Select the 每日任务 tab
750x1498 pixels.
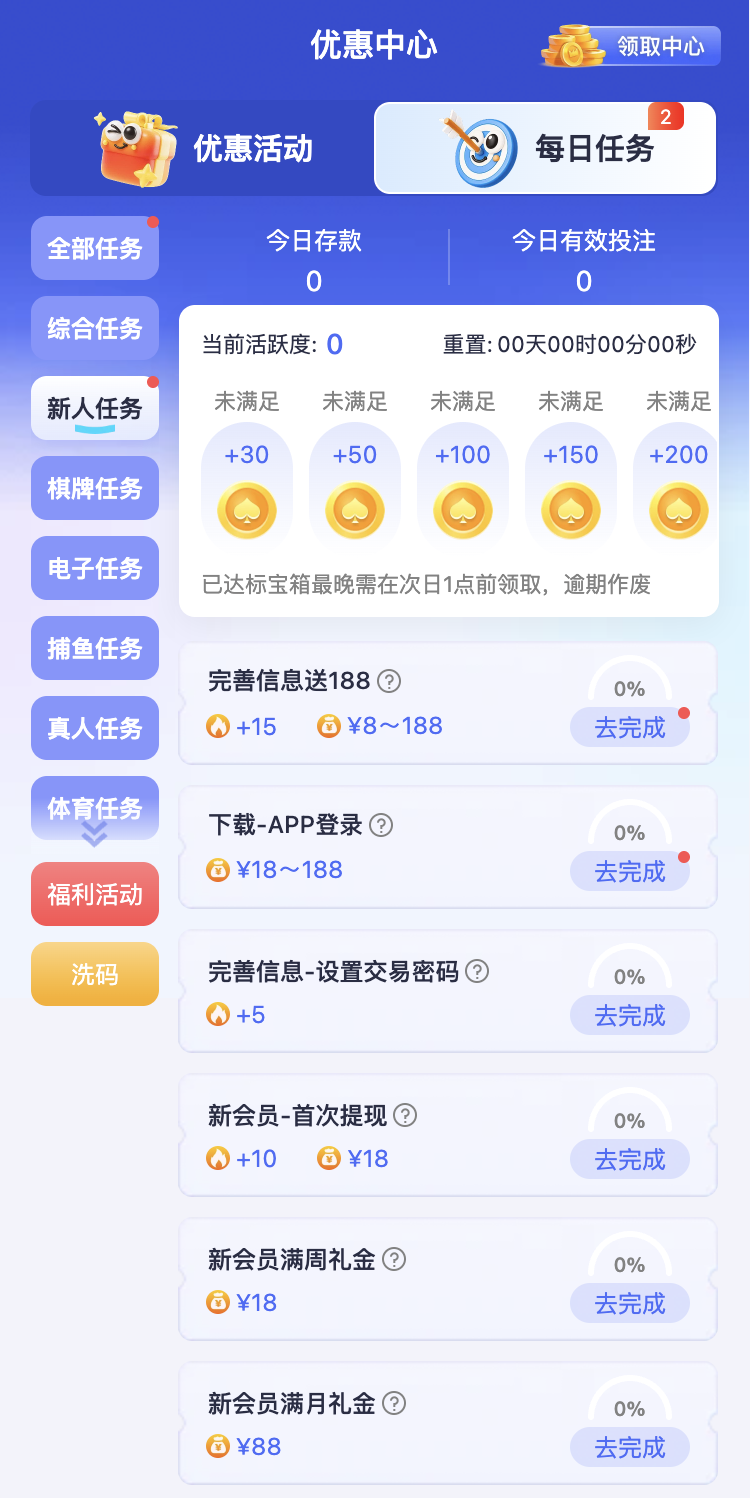point(545,148)
